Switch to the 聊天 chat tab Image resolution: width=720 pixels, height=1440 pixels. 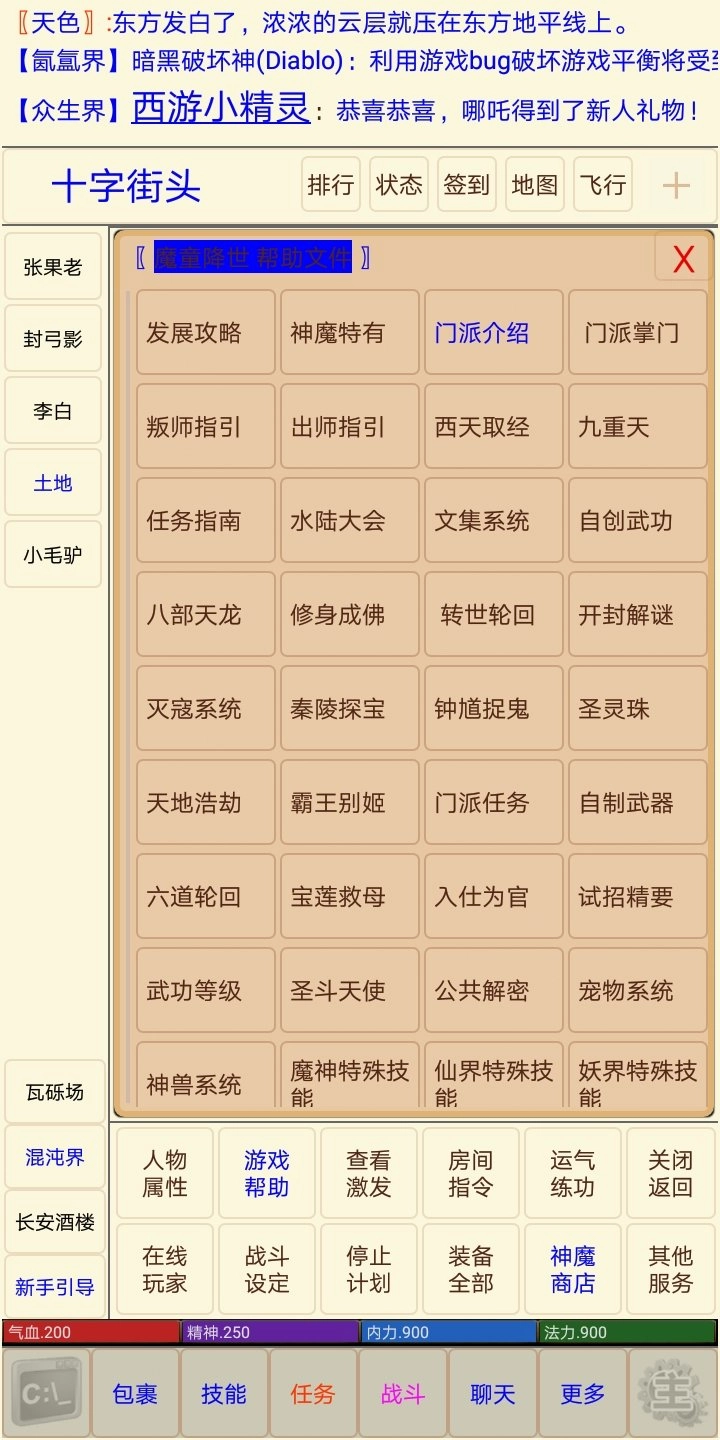click(490, 1390)
